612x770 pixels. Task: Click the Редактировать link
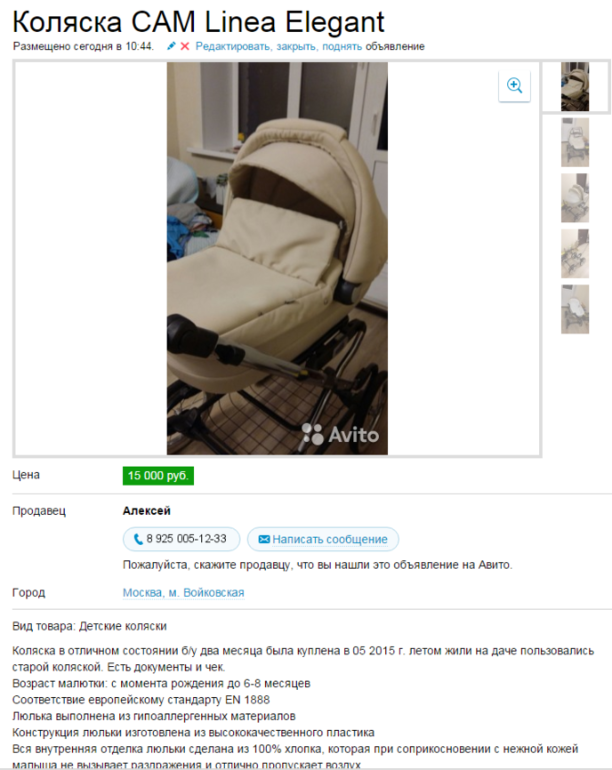[230, 47]
